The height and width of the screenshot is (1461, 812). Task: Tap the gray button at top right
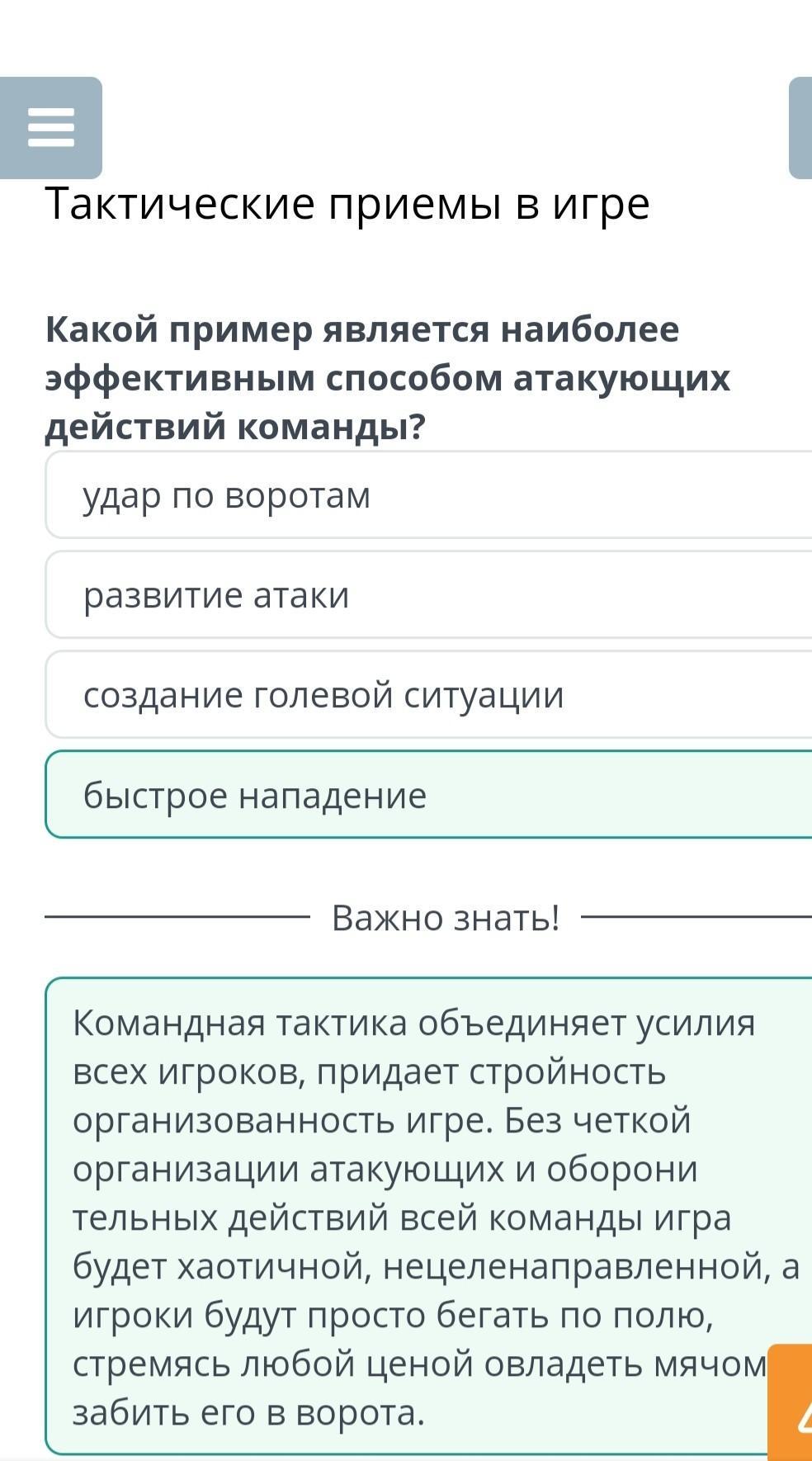pos(800,128)
